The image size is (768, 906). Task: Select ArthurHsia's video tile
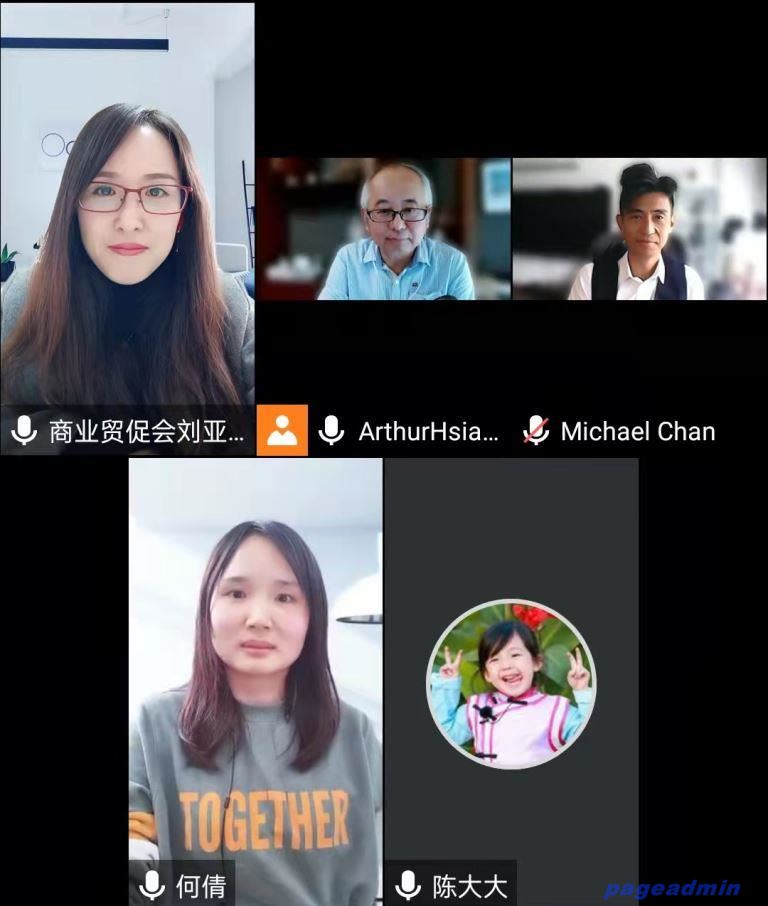tap(383, 230)
